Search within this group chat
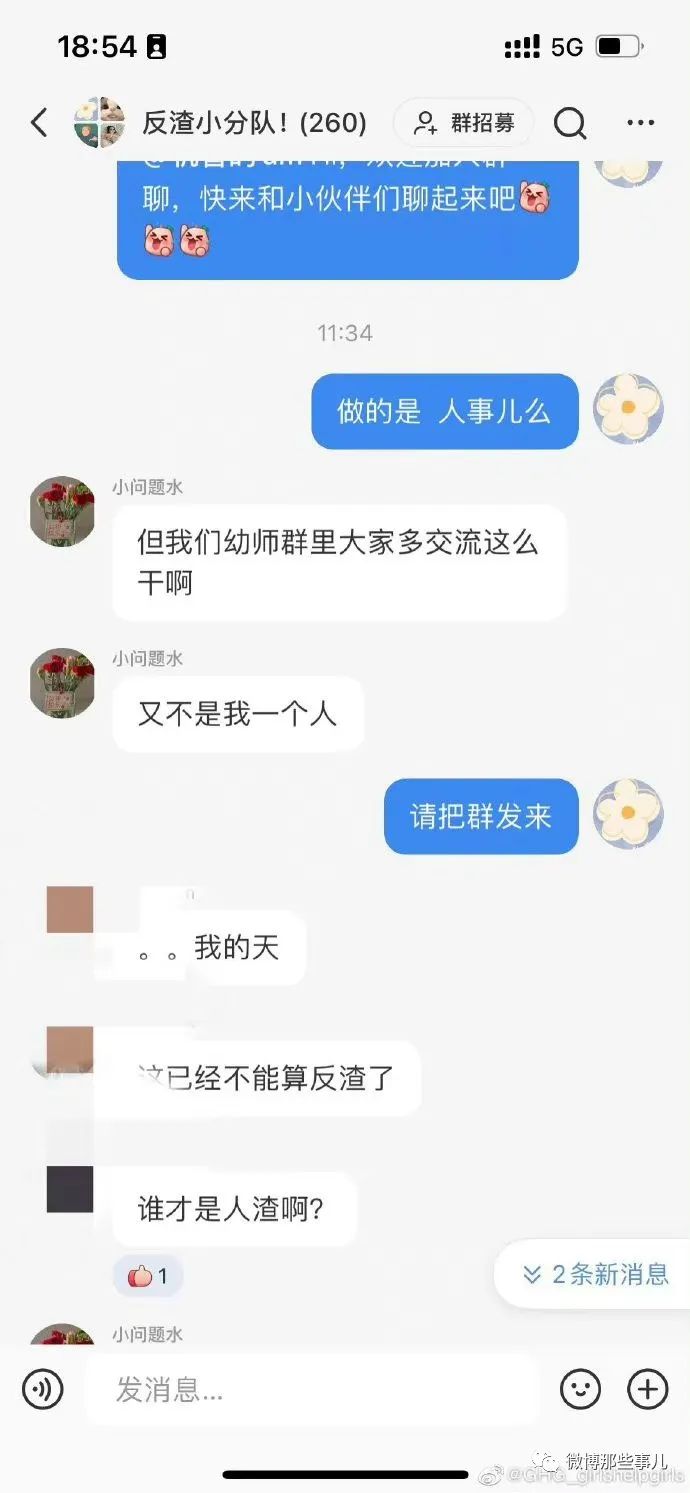 pos(570,123)
